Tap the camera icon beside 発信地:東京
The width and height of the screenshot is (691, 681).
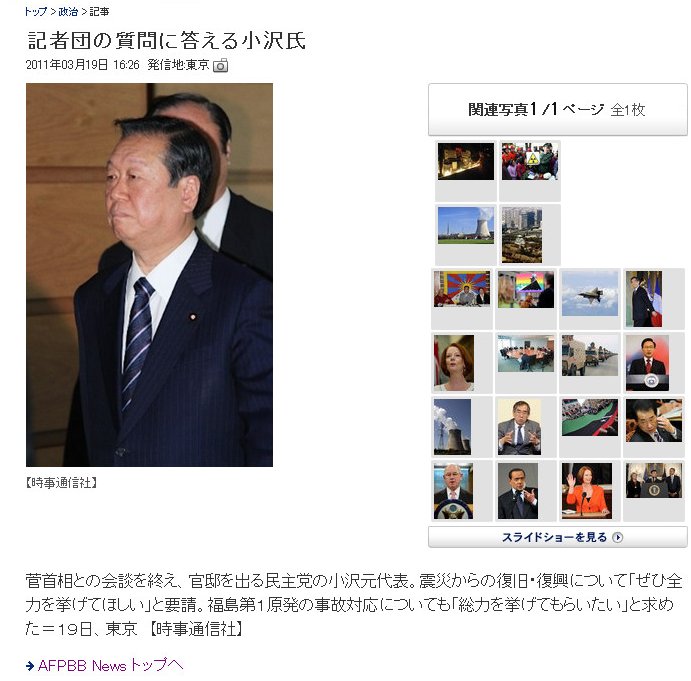click(220, 65)
